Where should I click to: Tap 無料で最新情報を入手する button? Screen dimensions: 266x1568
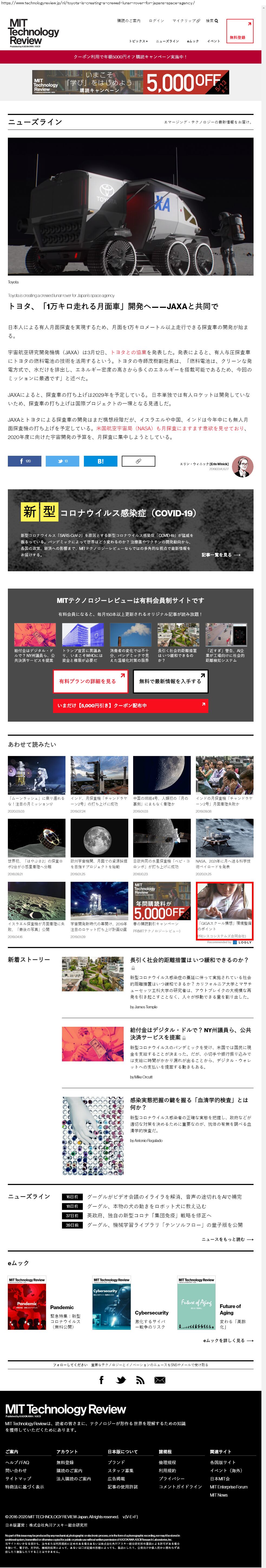tap(170, 681)
